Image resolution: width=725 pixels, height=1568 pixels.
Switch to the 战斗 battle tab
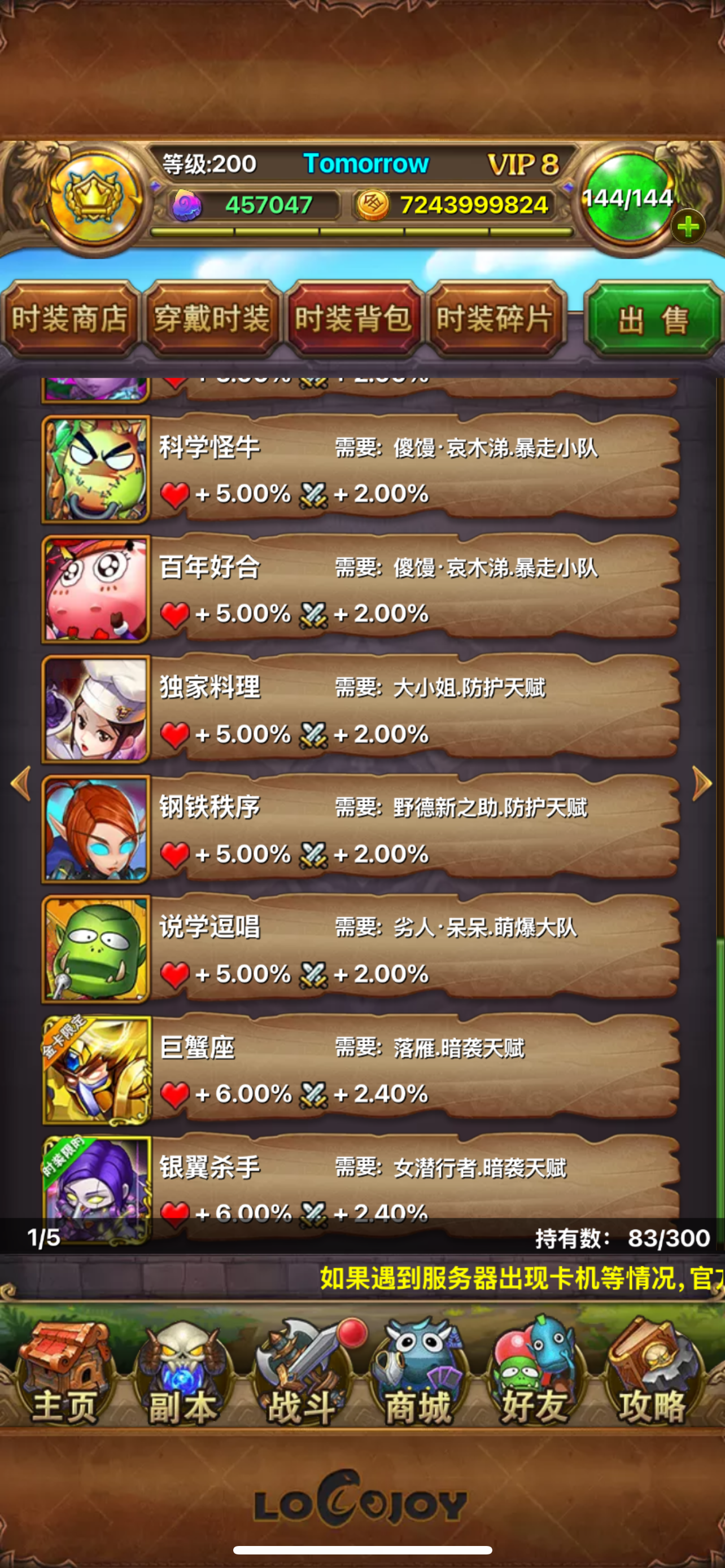pos(302,1376)
